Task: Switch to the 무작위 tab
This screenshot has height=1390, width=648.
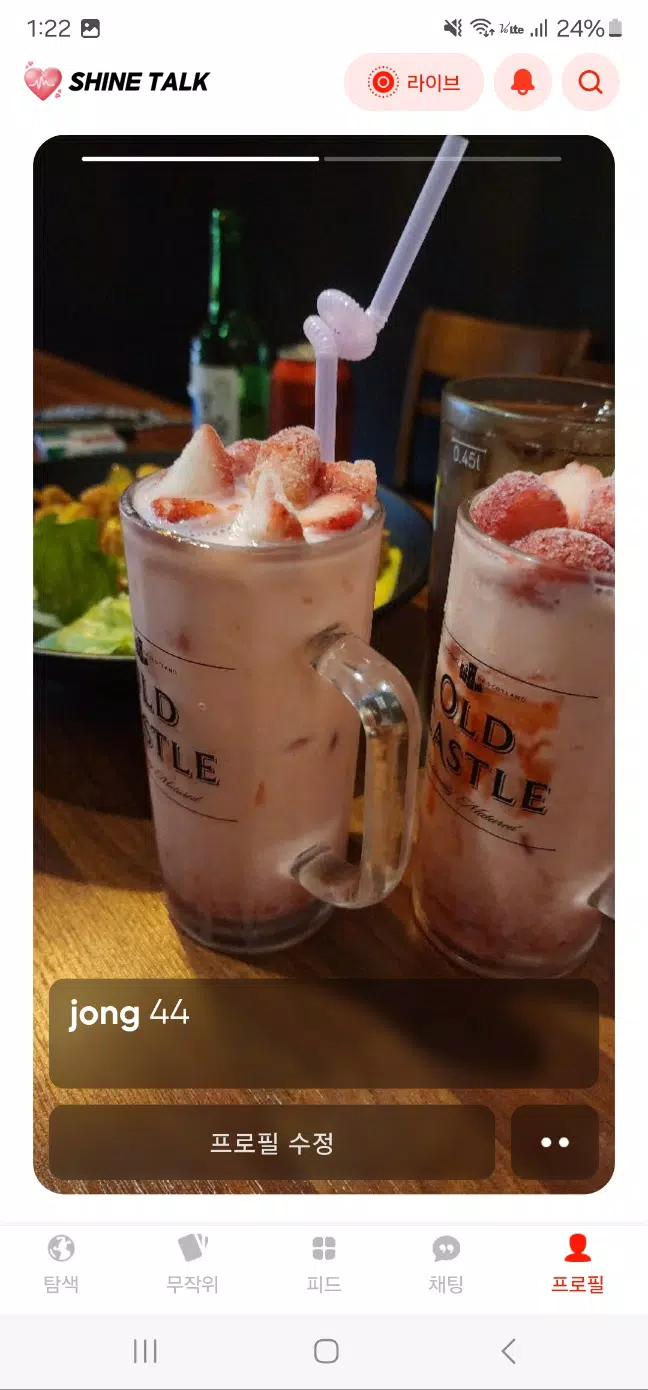Action: [x=192, y=1264]
